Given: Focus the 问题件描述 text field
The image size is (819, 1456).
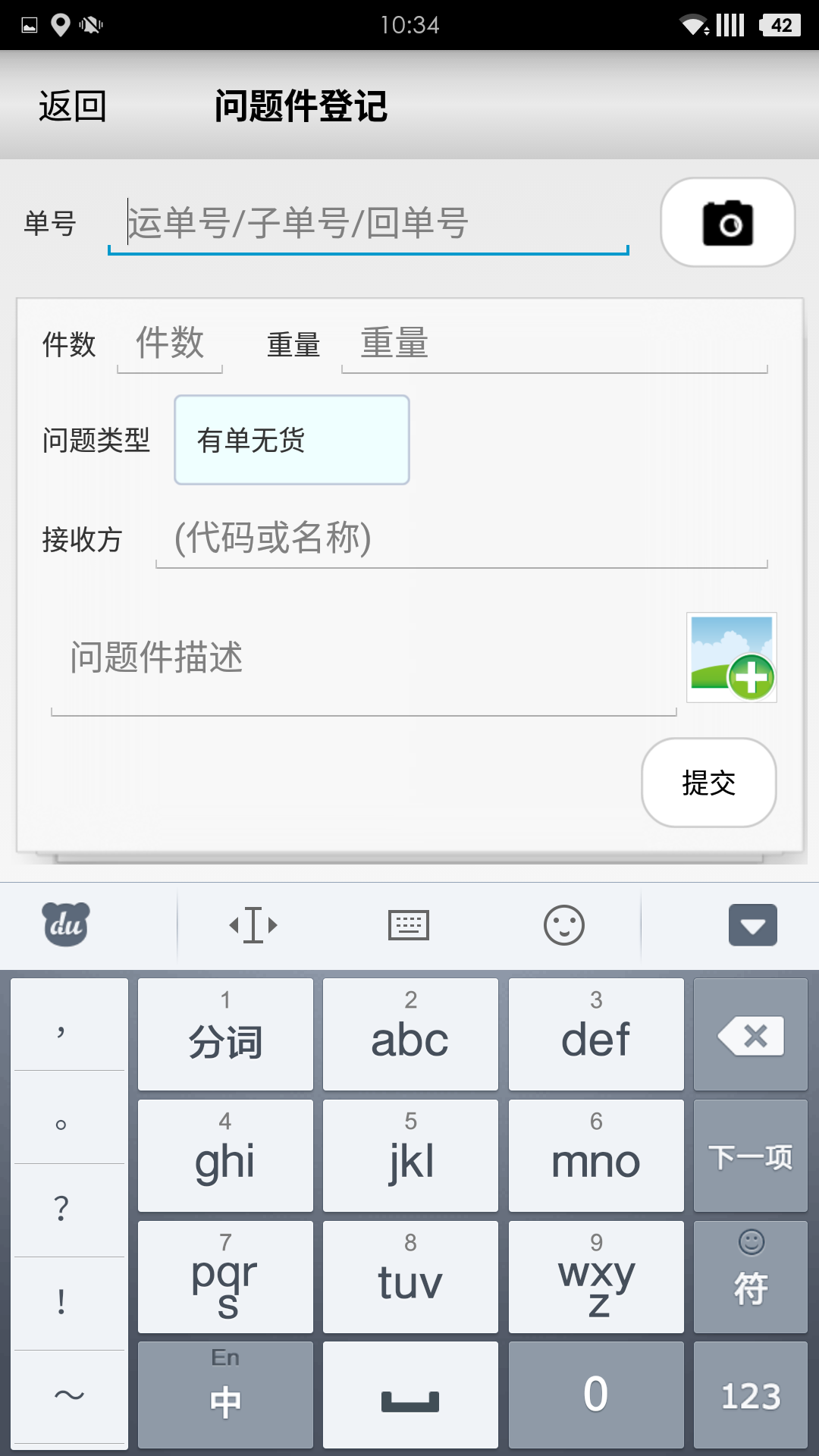Looking at the screenshot, I should (362, 658).
